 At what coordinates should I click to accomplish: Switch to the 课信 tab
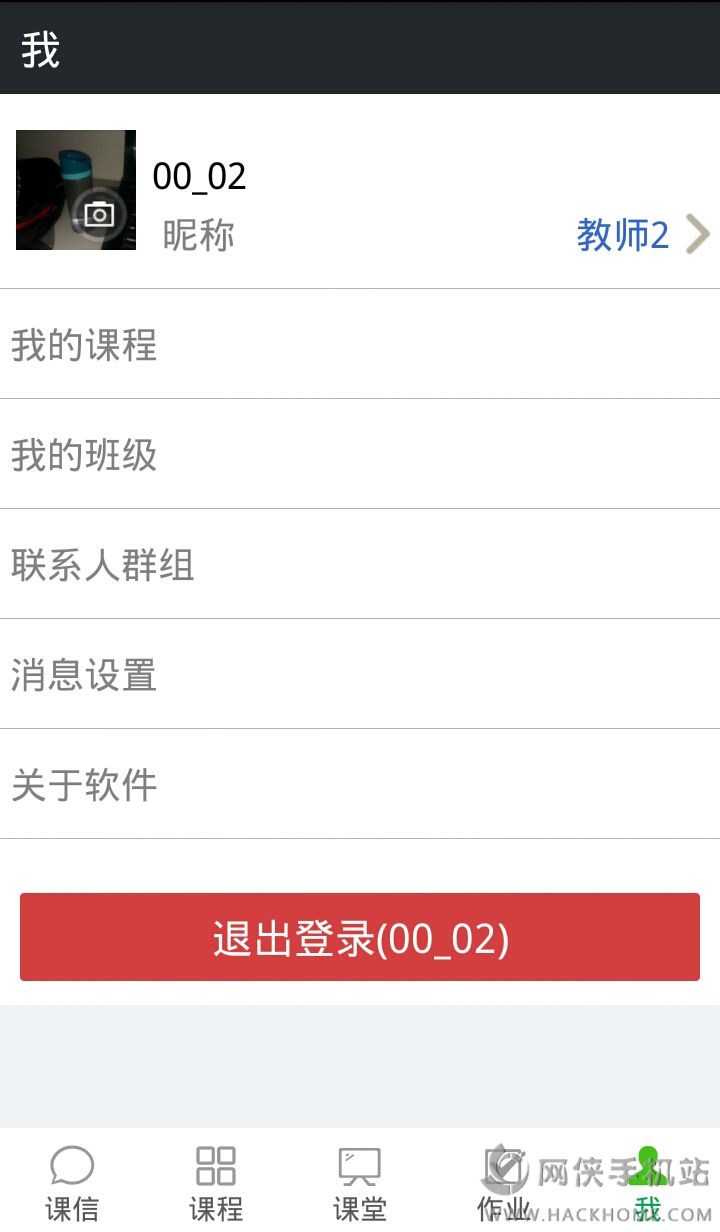point(72,1182)
